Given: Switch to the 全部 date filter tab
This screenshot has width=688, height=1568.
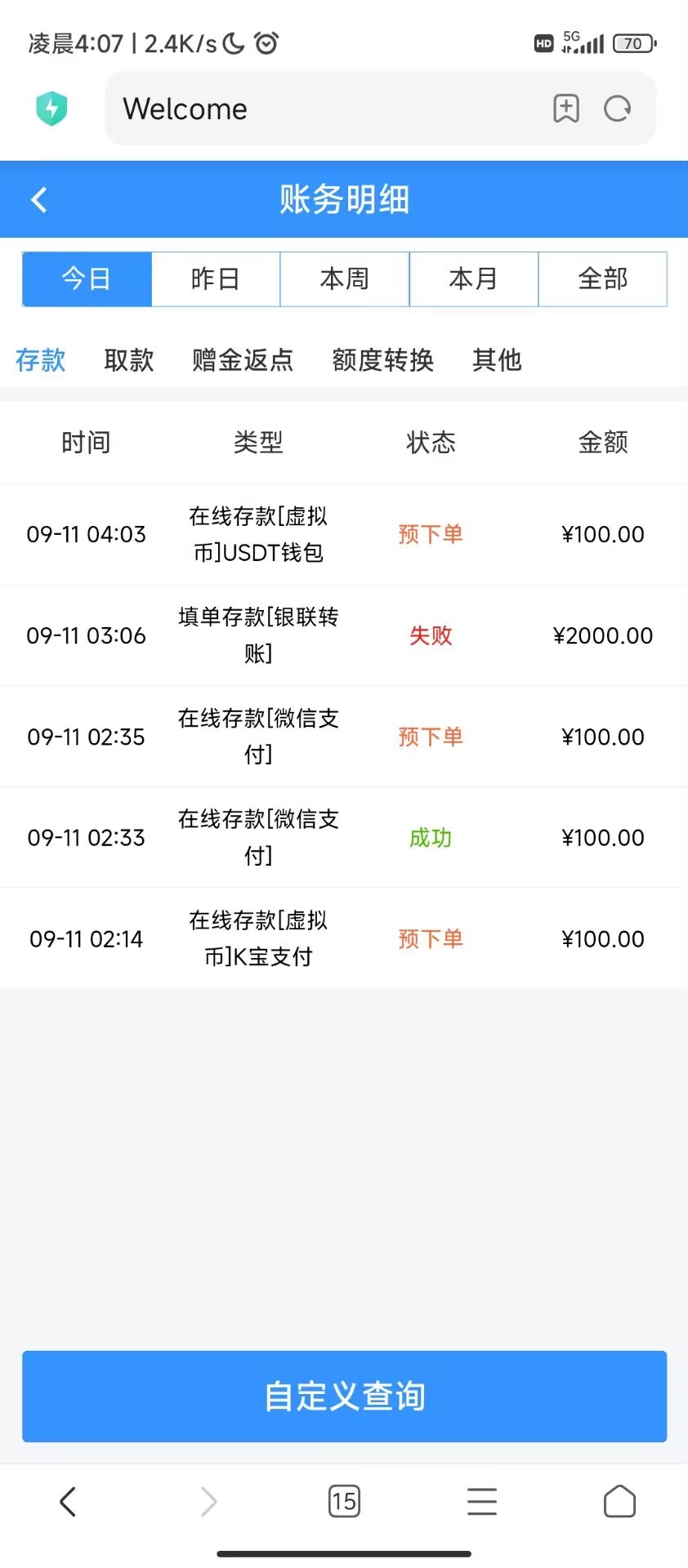Looking at the screenshot, I should point(602,278).
